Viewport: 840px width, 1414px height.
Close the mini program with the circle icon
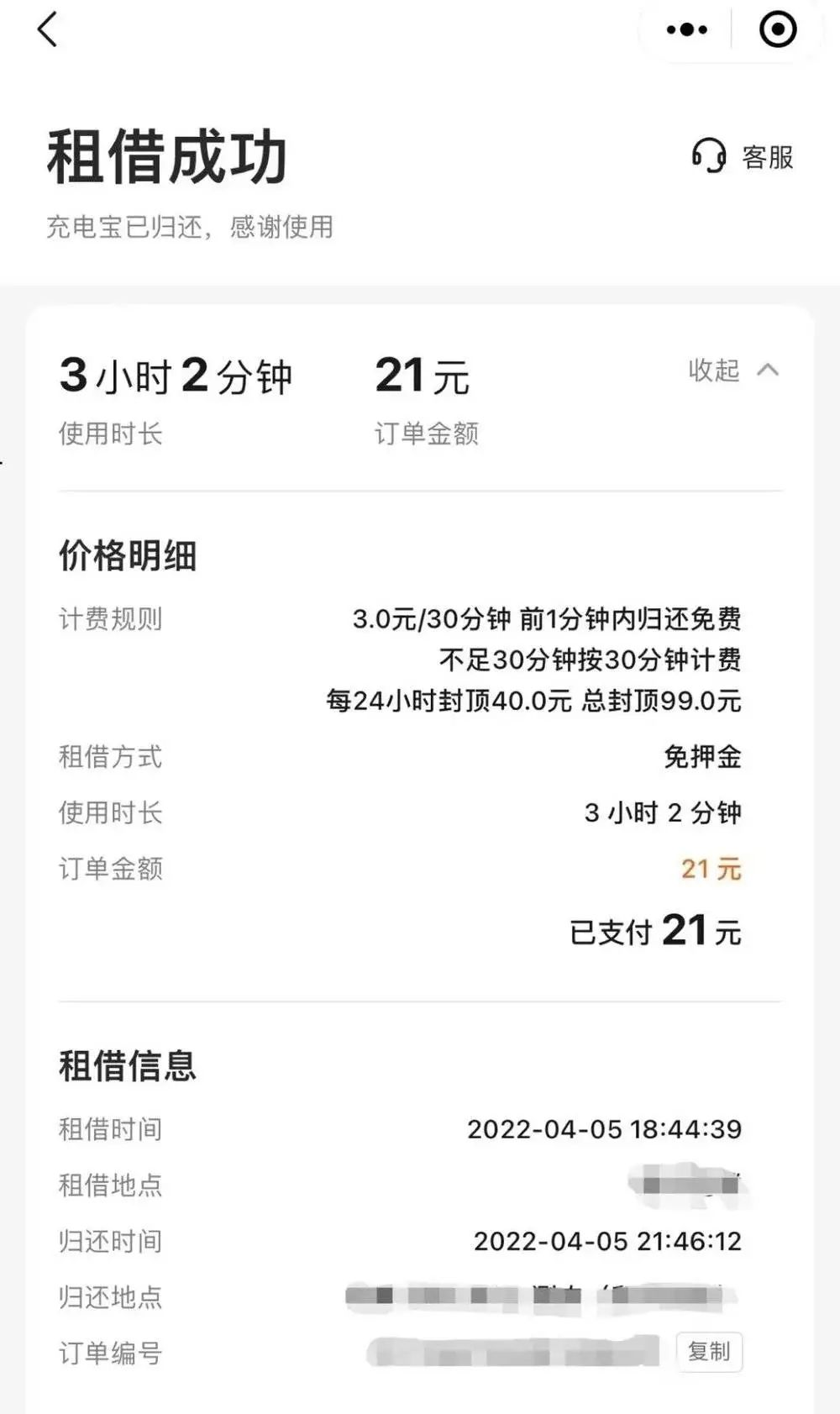tap(778, 30)
